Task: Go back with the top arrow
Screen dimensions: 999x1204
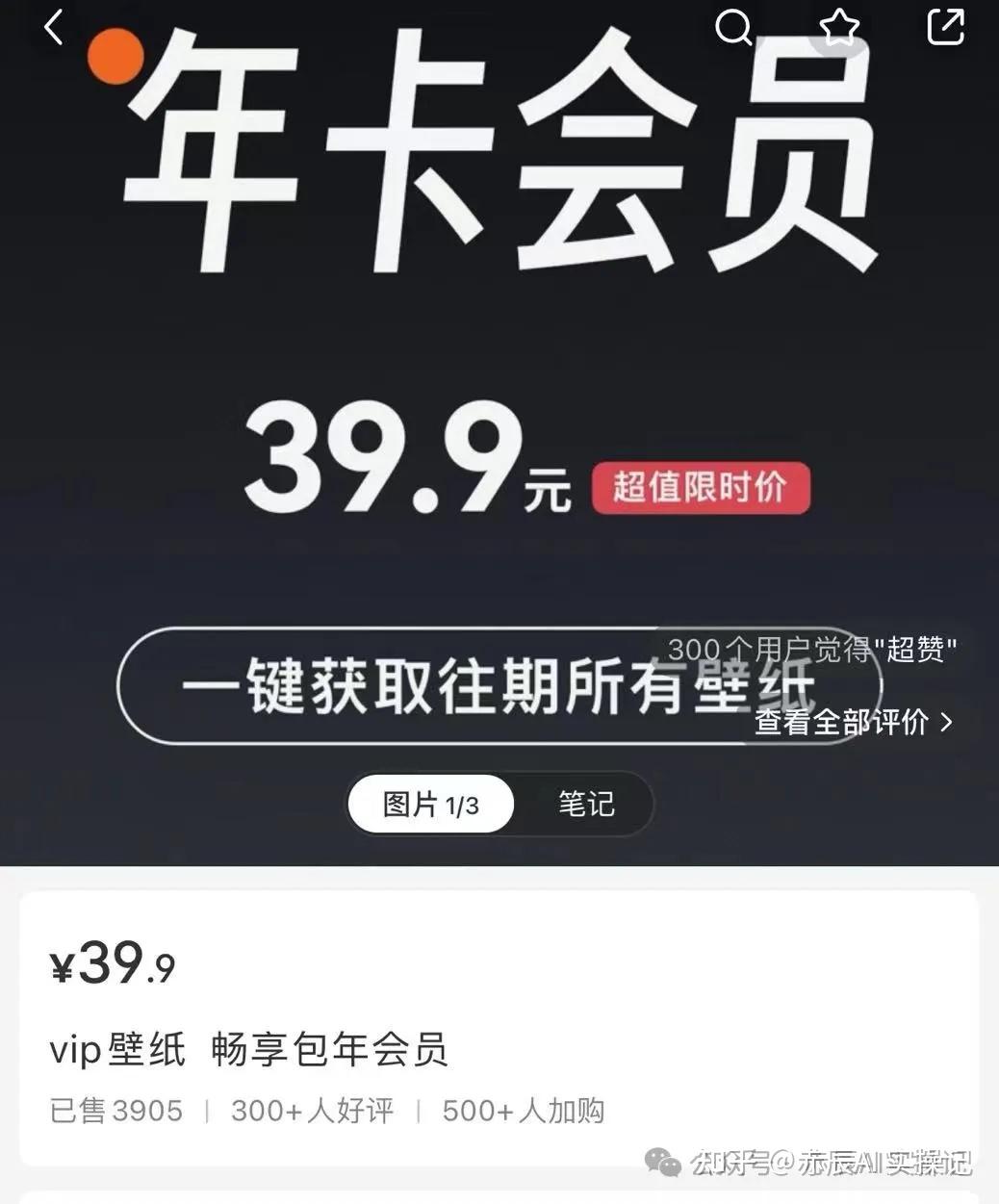Action: (54, 27)
